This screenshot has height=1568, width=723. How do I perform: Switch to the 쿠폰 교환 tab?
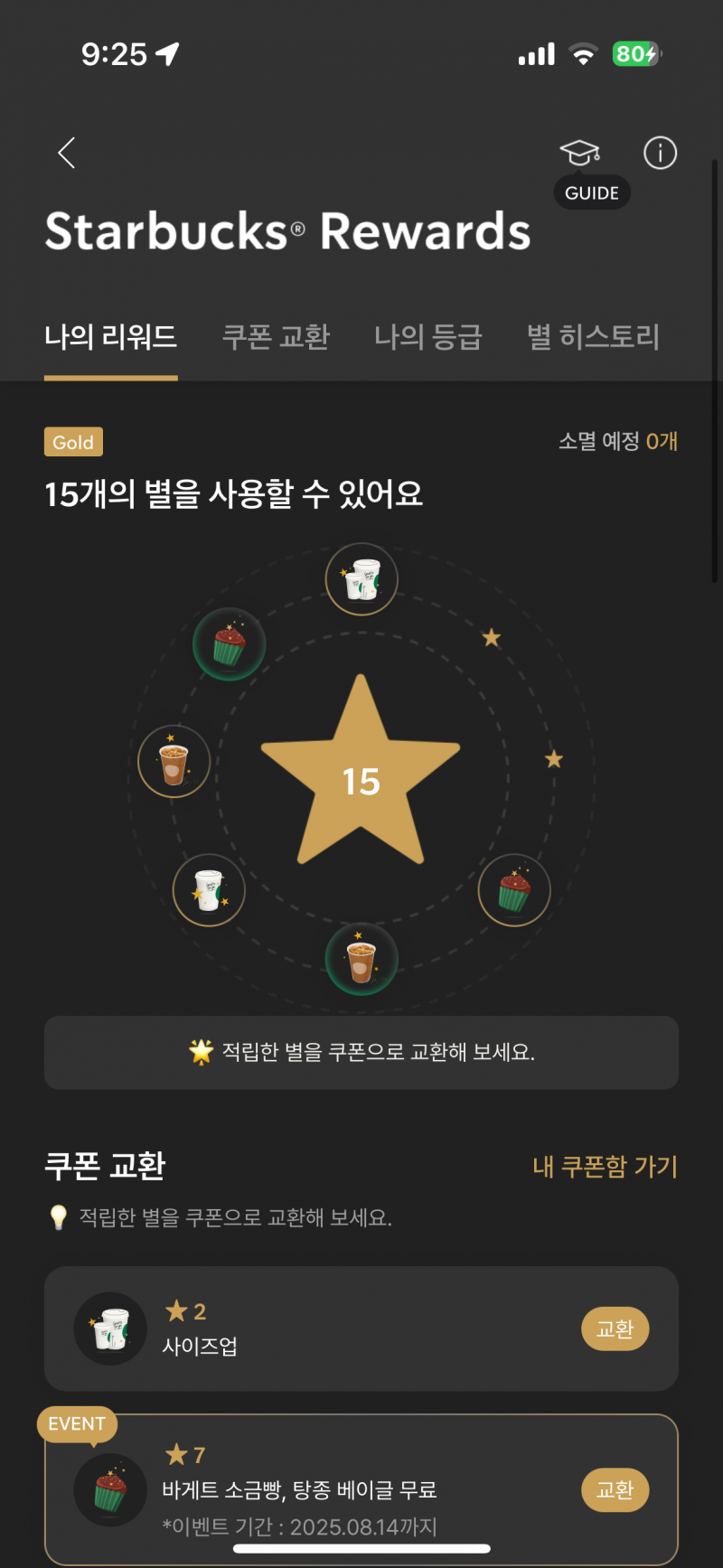[x=276, y=337]
